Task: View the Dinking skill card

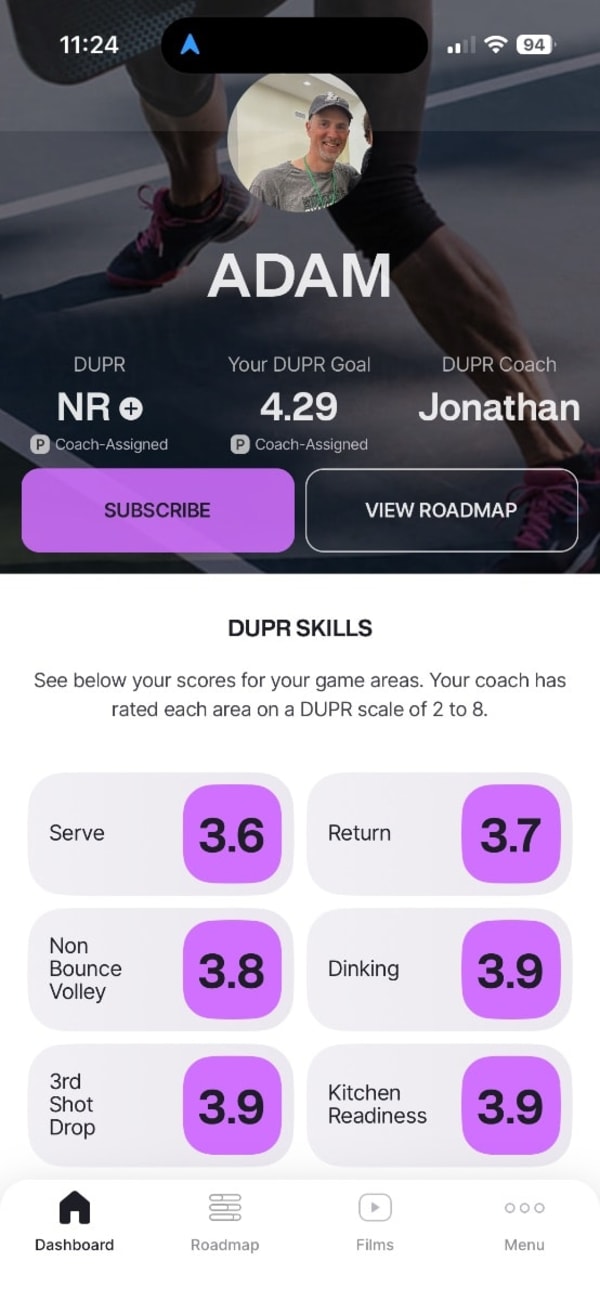Action: coord(439,969)
